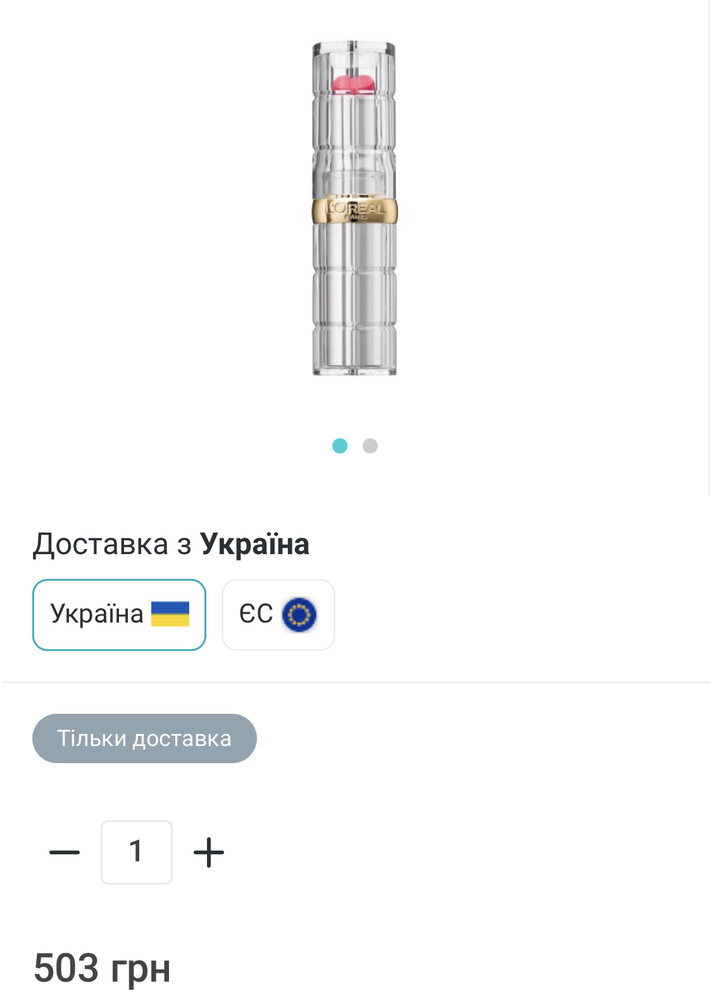Decrease quantity with the minus button
Image resolution: width=712 pixels, height=1000 pixels.
tap(64, 852)
